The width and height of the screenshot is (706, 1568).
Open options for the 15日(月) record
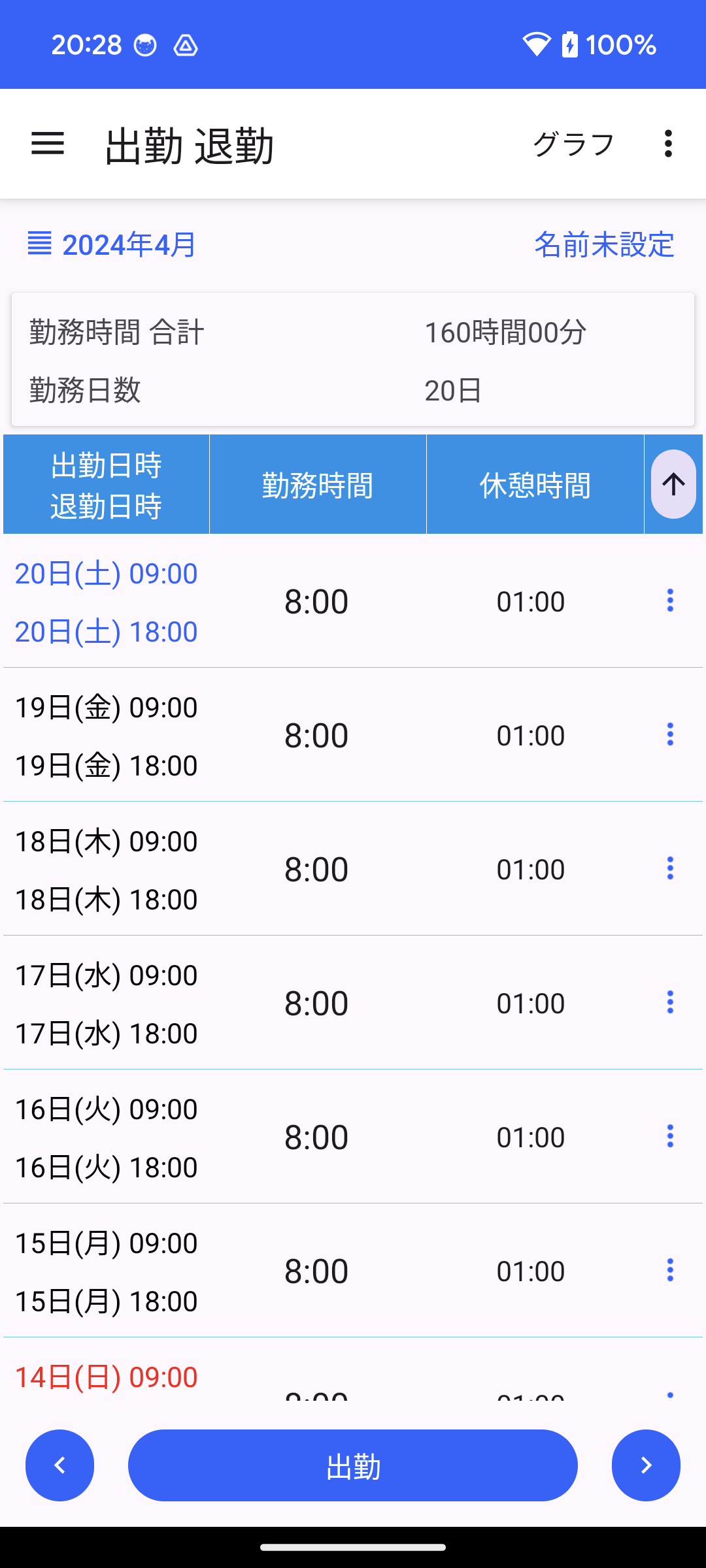(670, 1270)
